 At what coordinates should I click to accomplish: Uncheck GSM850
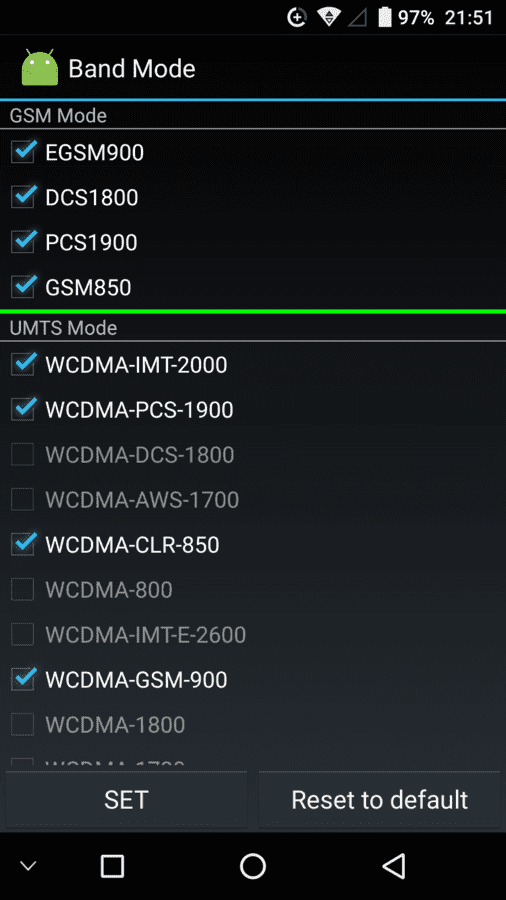(23, 287)
